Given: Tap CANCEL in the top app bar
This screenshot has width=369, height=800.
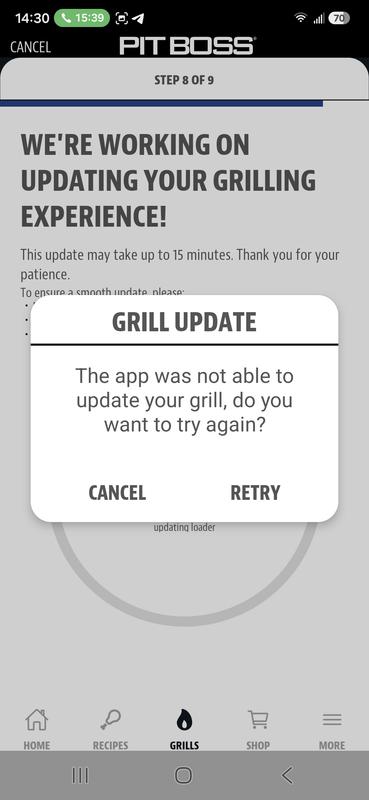Looking at the screenshot, I should pos(30,47).
